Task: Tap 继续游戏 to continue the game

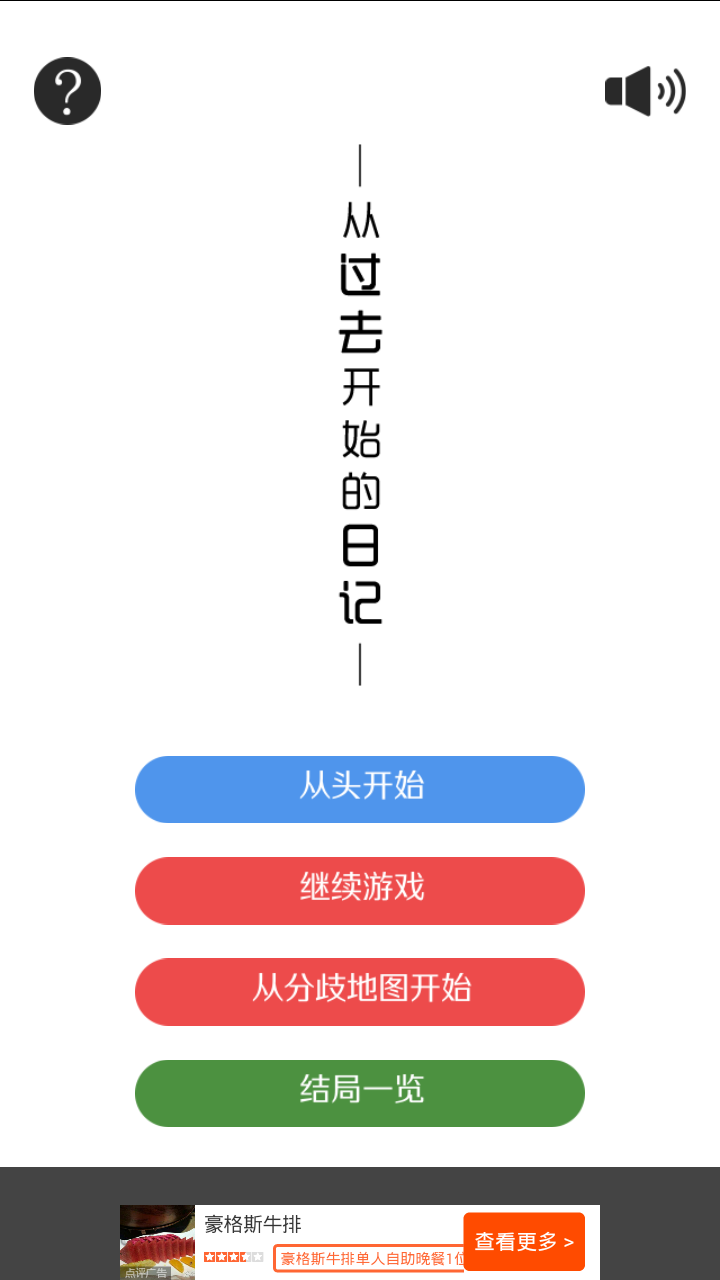Action: 360,890
